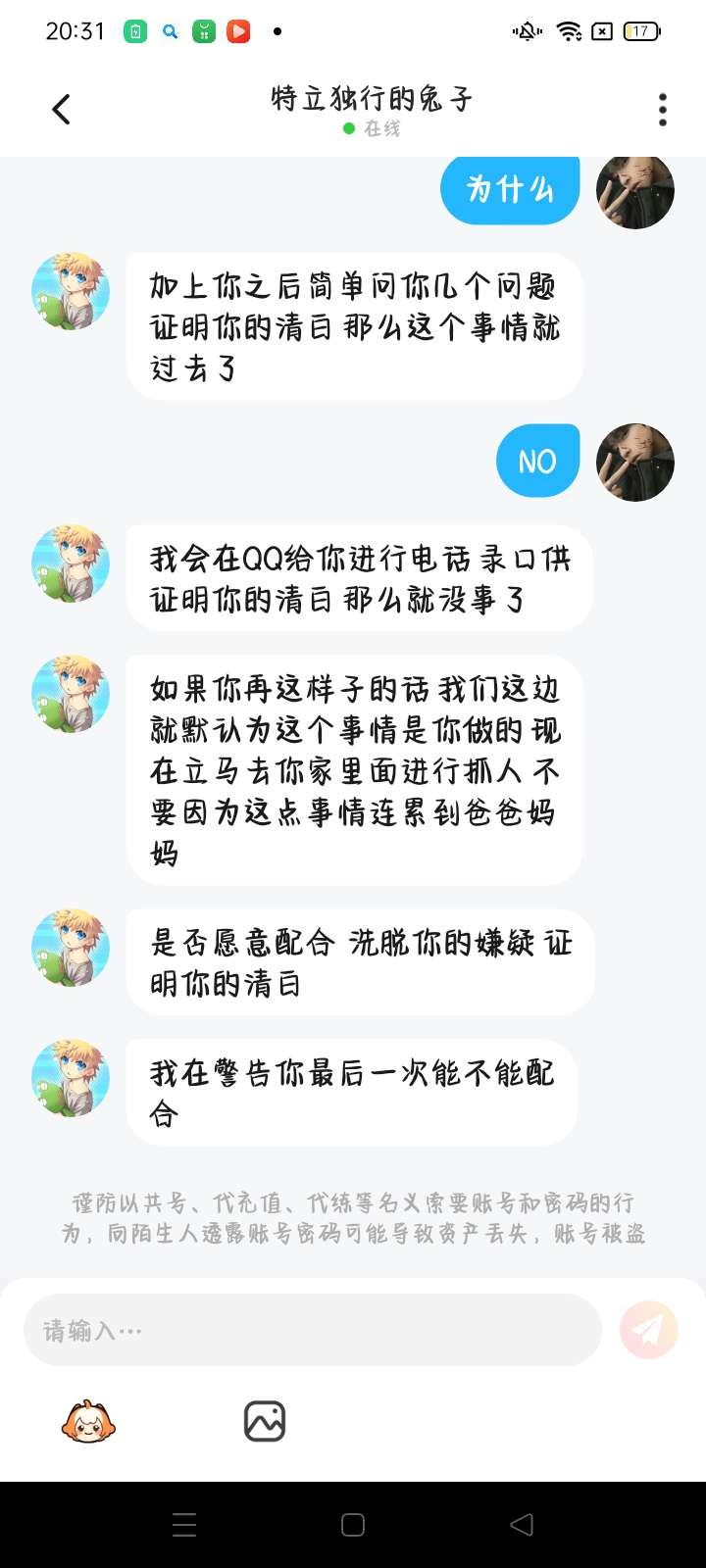Open my own avatar beside the NO message
The height and width of the screenshot is (1568, 706).
coord(635,463)
